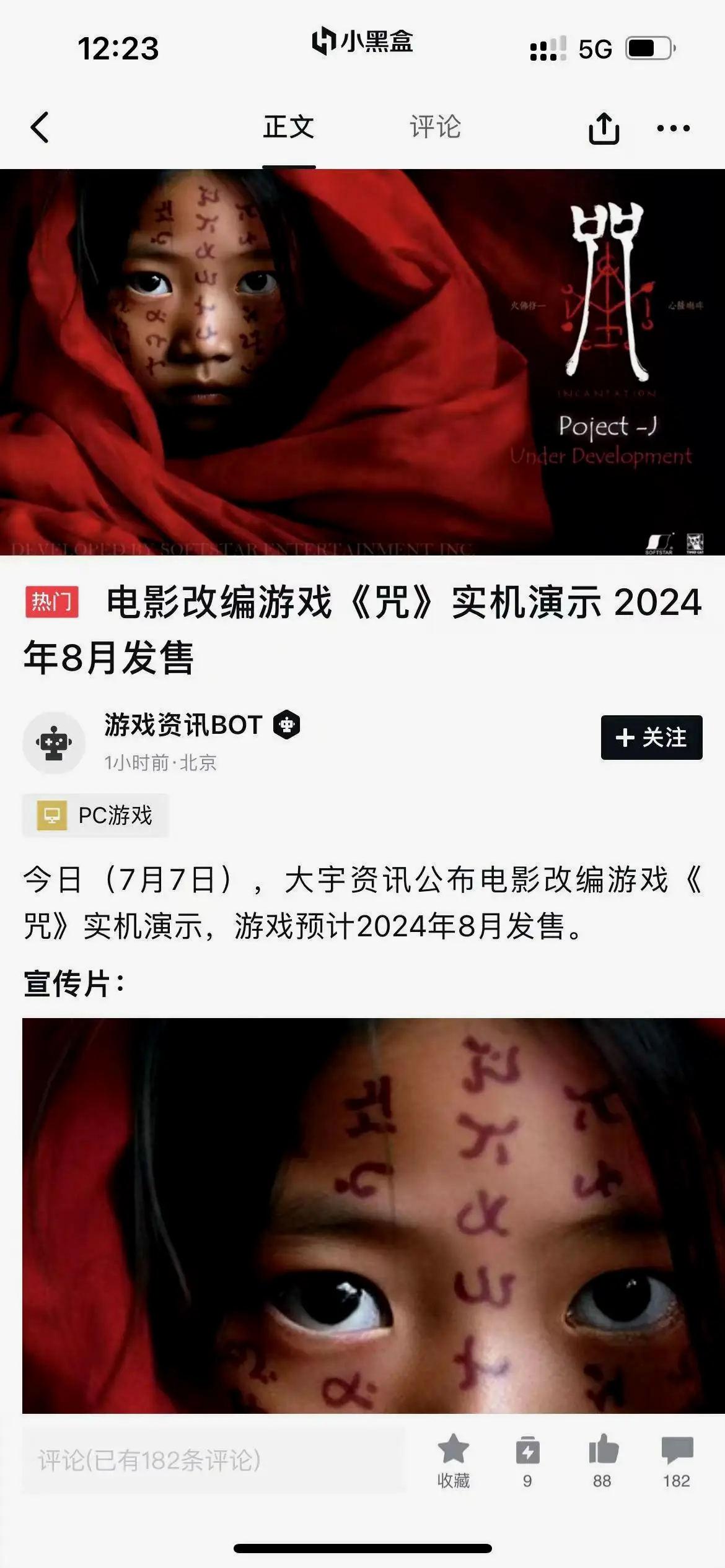Image resolution: width=725 pixels, height=1568 pixels.
Task: Go back using the back arrow
Action: (x=40, y=128)
